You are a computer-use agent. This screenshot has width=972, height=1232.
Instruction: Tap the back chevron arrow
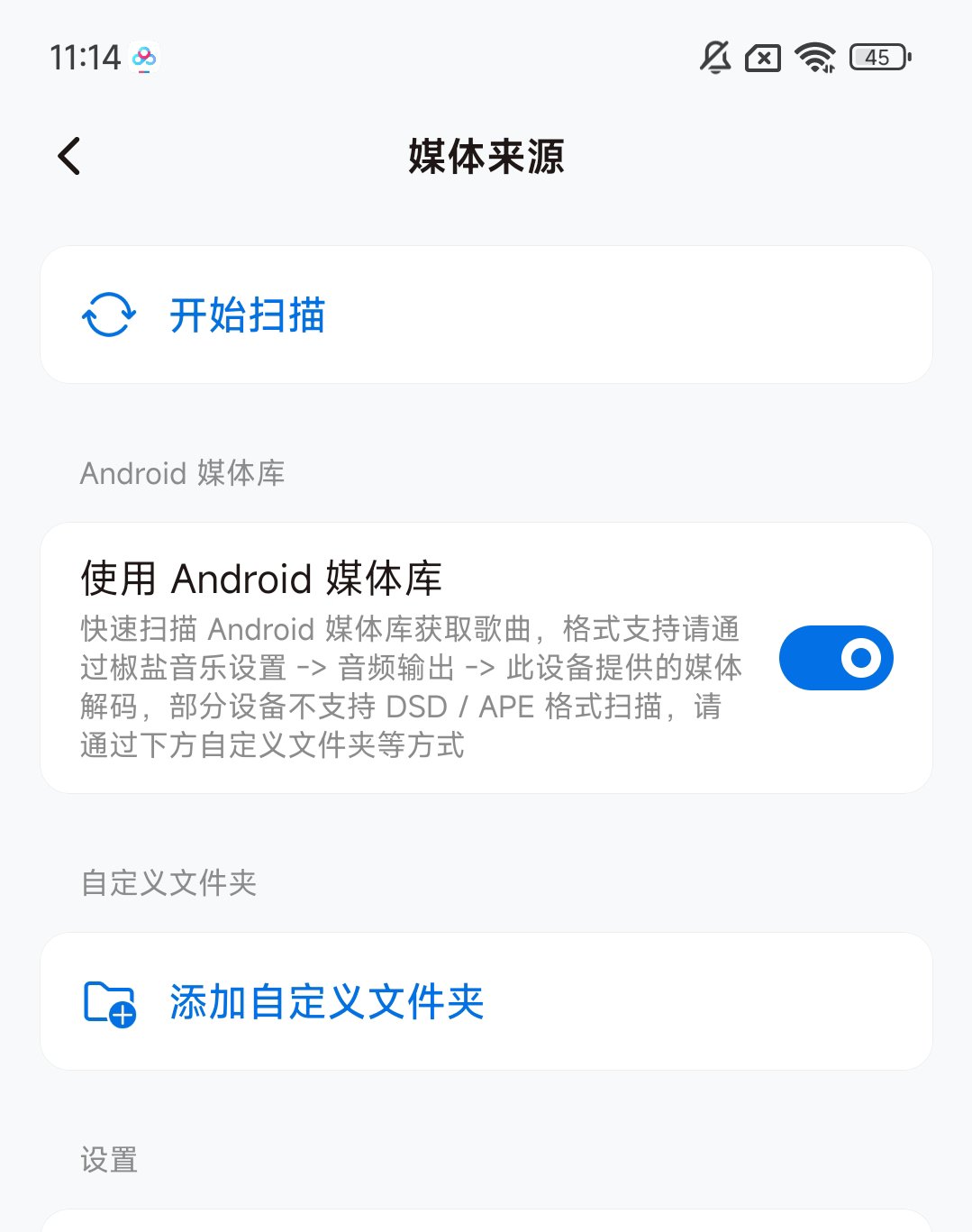pyautogui.click(x=68, y=155)
